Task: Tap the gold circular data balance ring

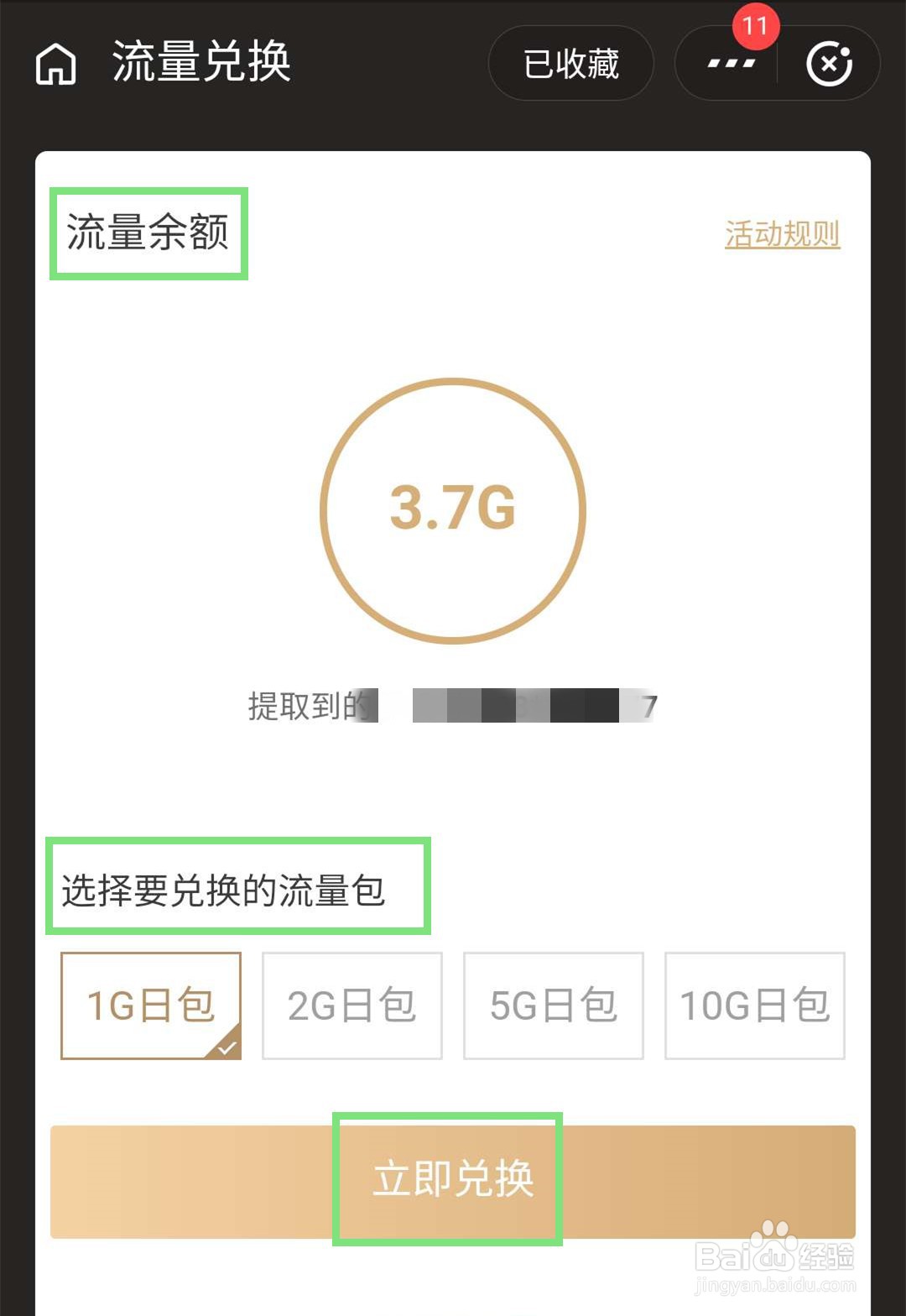Action: (x=452, y=512)
